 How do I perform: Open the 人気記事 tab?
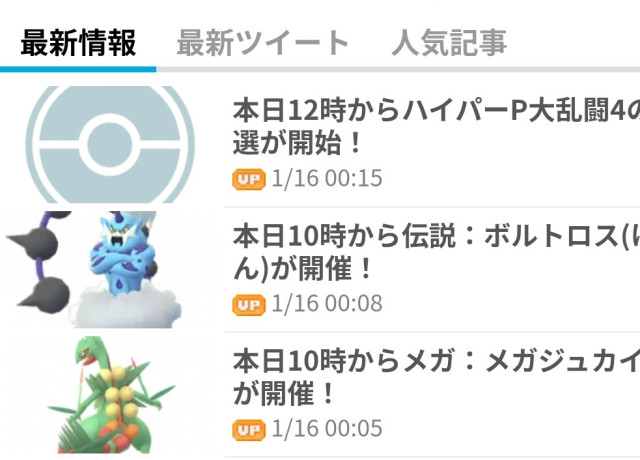pos(449,43)
